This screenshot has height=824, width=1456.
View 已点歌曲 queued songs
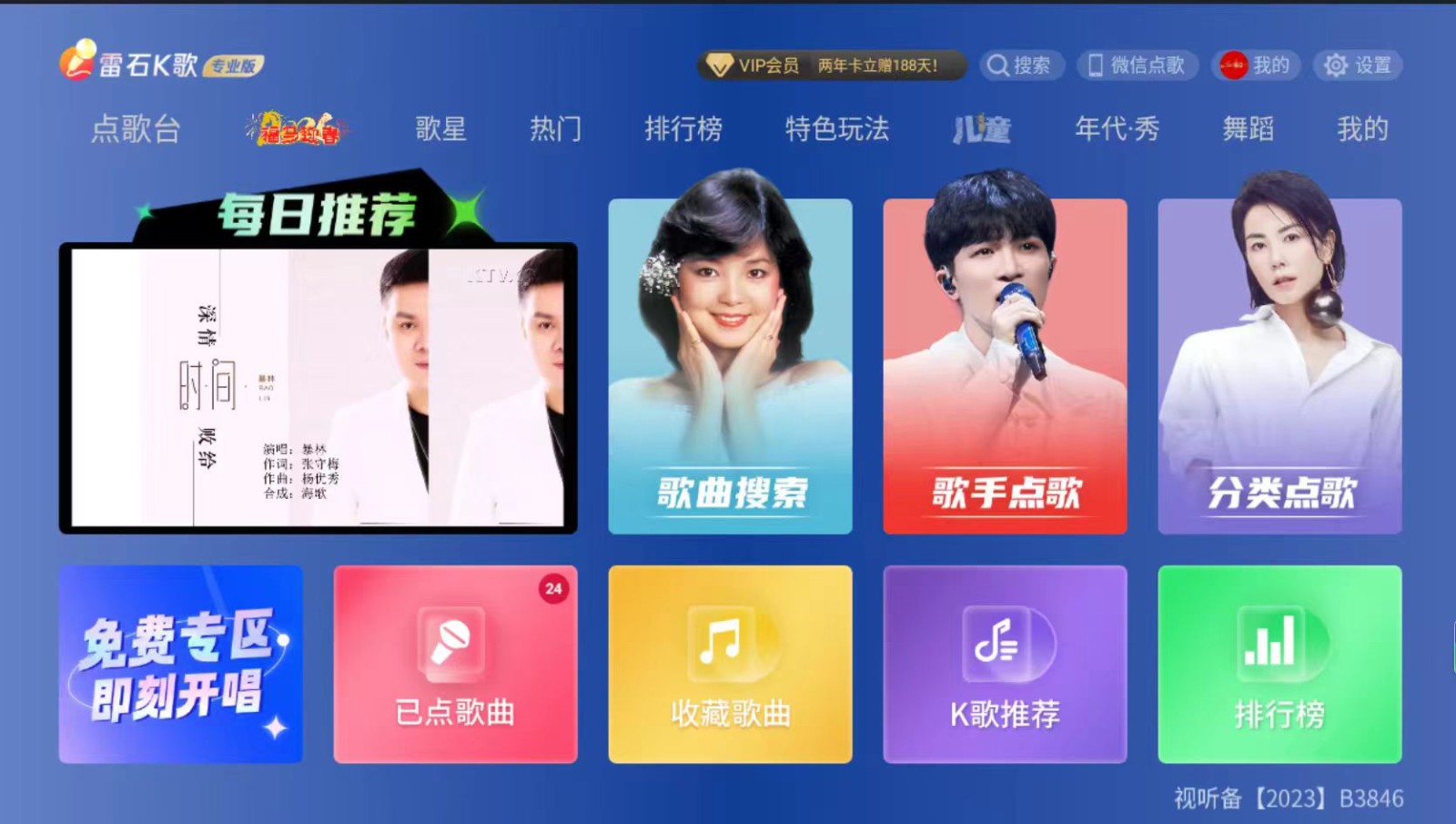tap(455, 664)
